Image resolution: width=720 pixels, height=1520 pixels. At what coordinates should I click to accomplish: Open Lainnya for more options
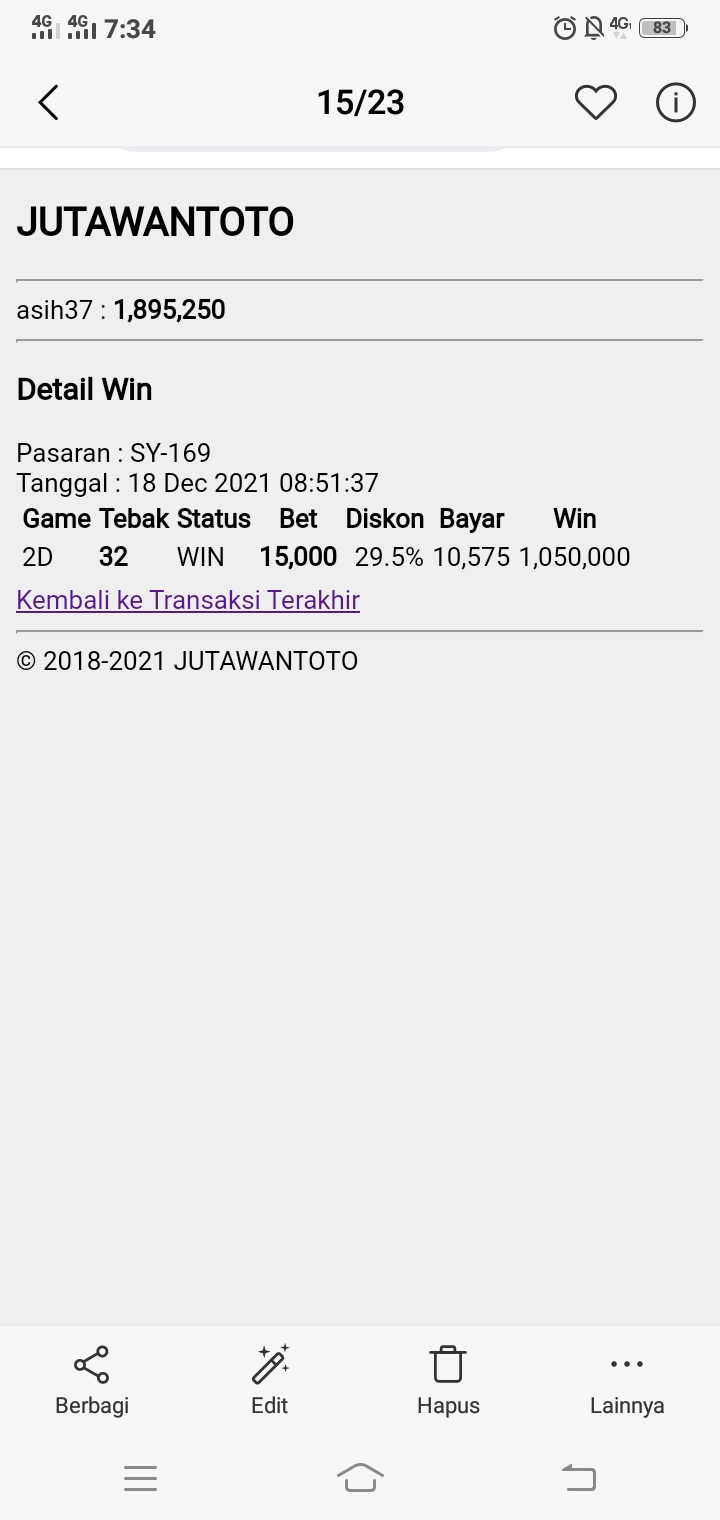(627, 1380)
